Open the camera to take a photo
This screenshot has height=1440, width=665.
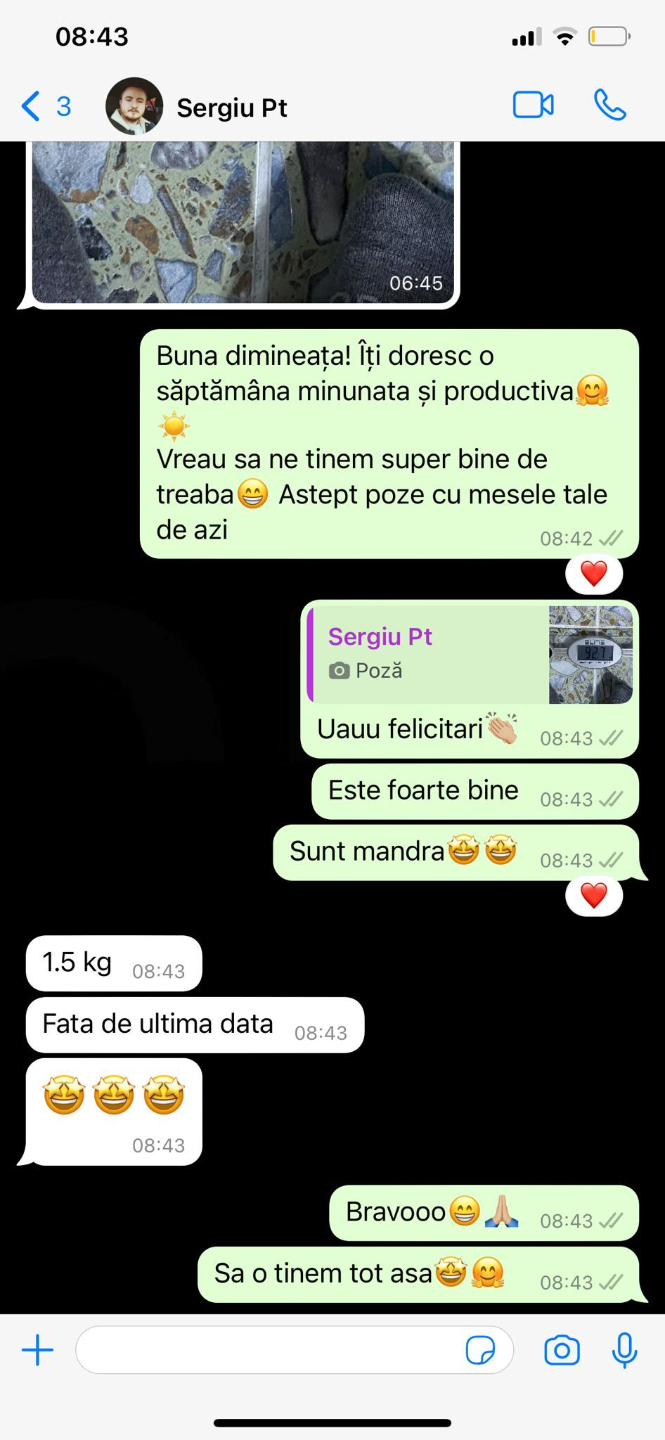tap(561, 1351)
